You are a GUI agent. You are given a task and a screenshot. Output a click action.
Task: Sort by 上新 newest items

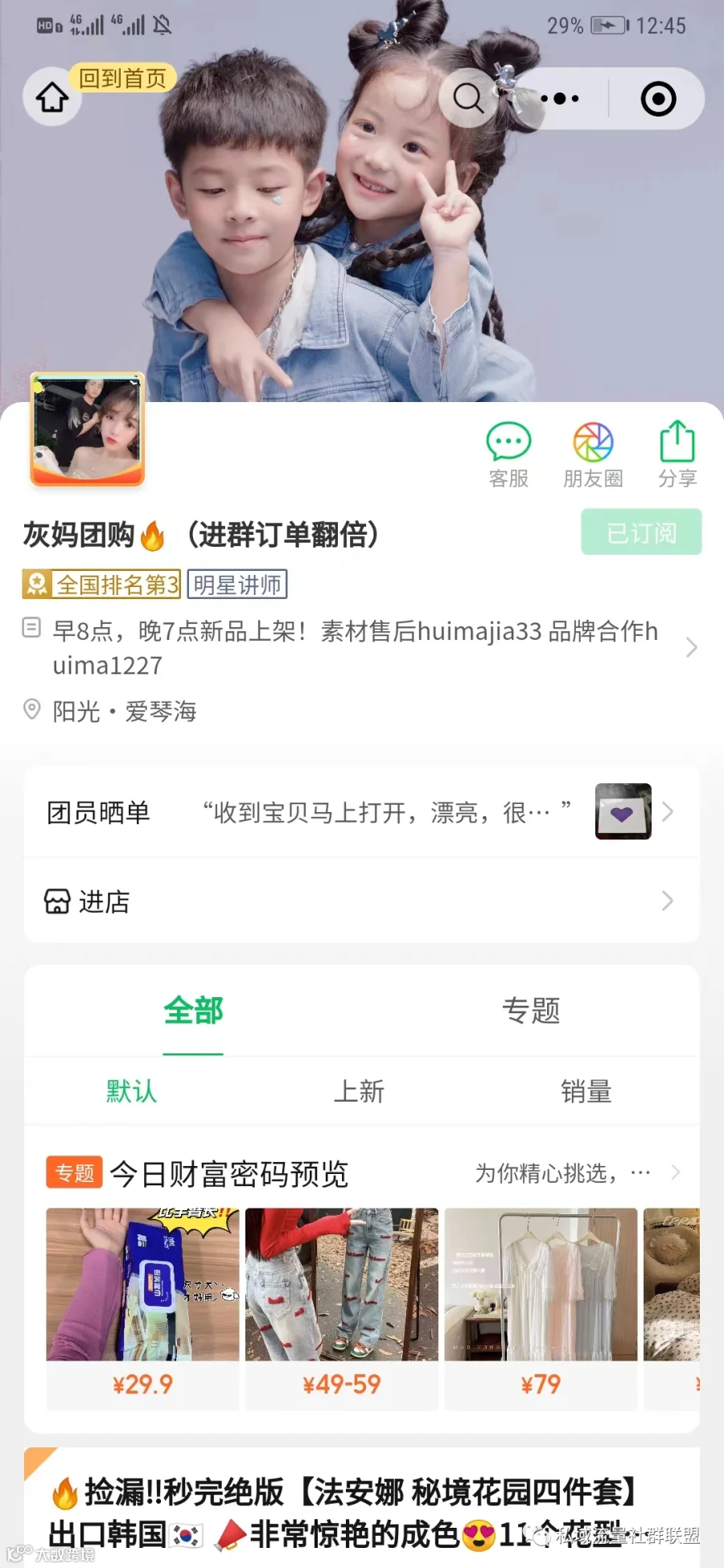coord(359,1092)
